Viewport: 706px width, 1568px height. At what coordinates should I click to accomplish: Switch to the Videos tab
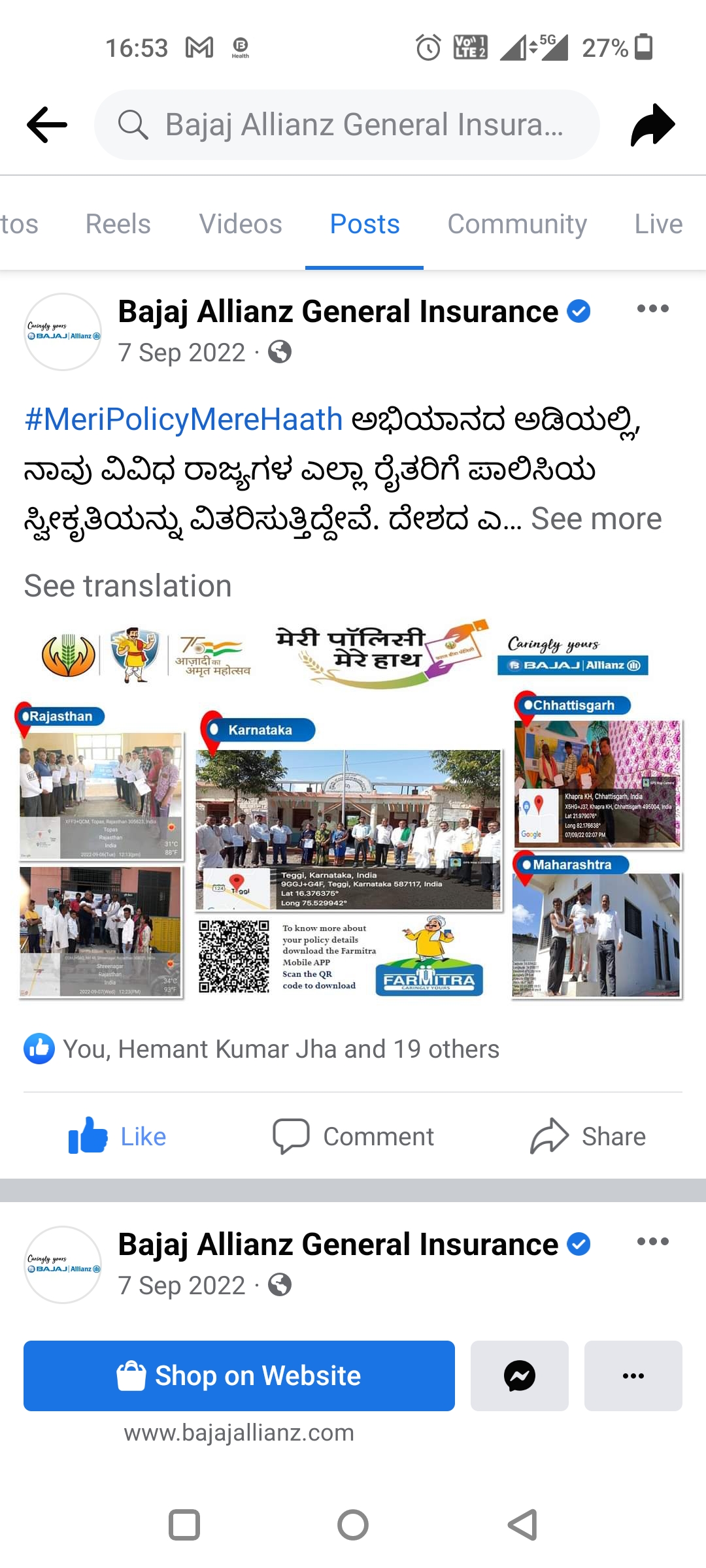pos(241,224)
